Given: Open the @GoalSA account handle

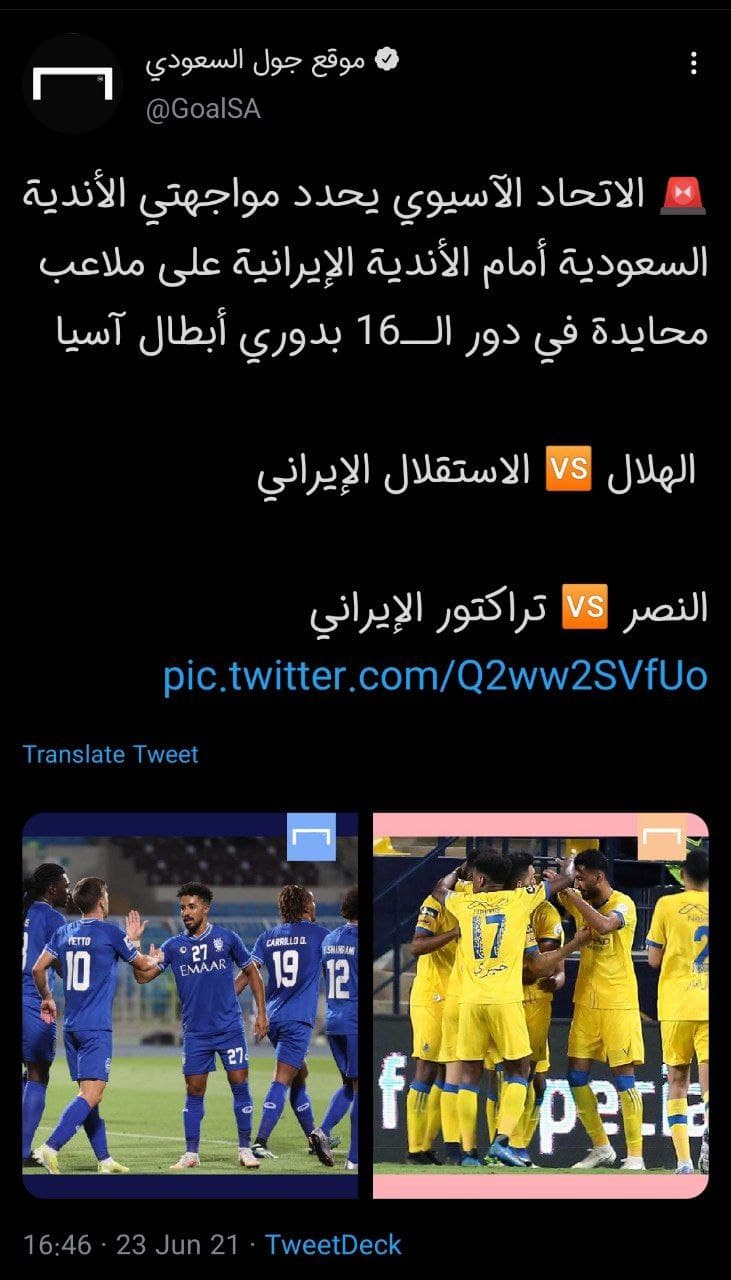Looking at the screenshot, I should (204, 109).
